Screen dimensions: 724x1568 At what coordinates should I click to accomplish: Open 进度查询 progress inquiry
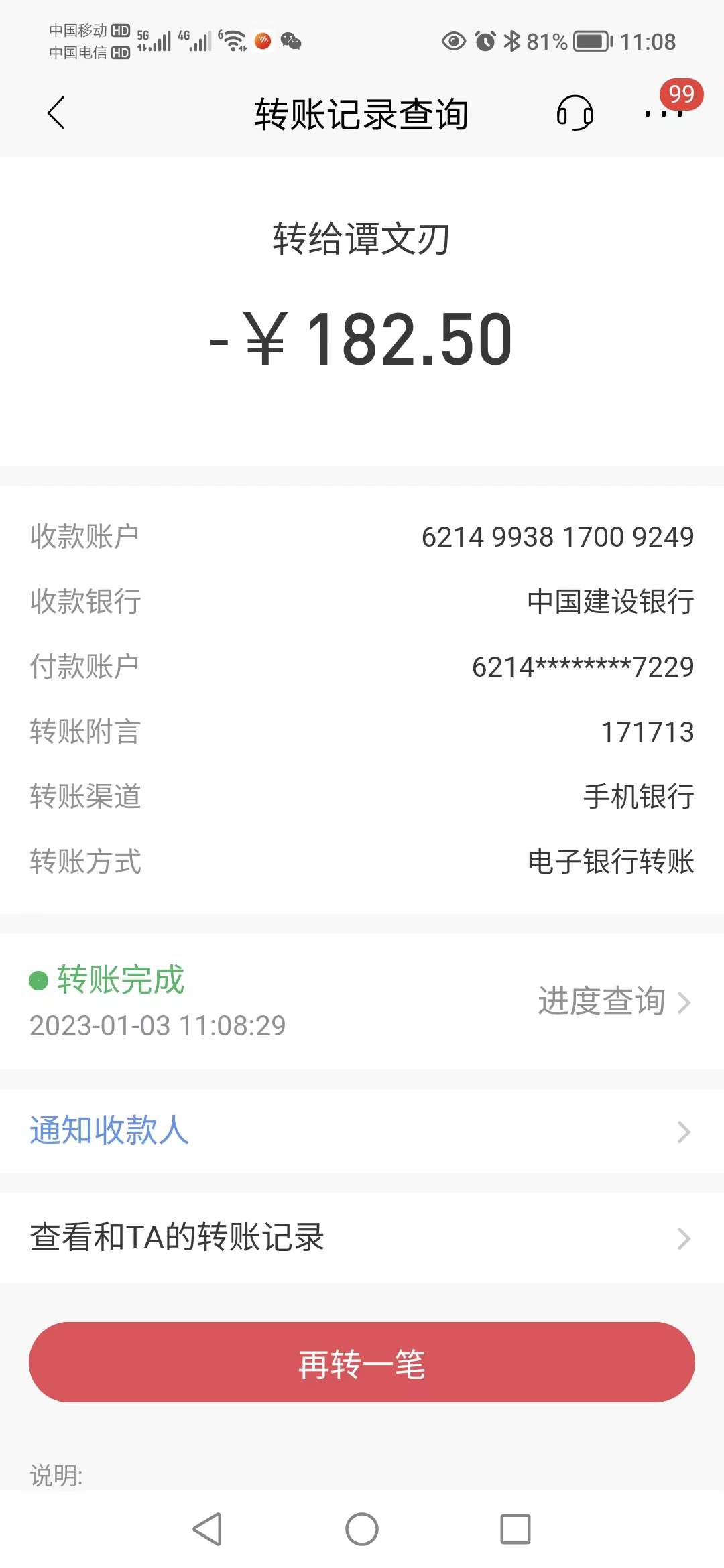[614, 1002]
